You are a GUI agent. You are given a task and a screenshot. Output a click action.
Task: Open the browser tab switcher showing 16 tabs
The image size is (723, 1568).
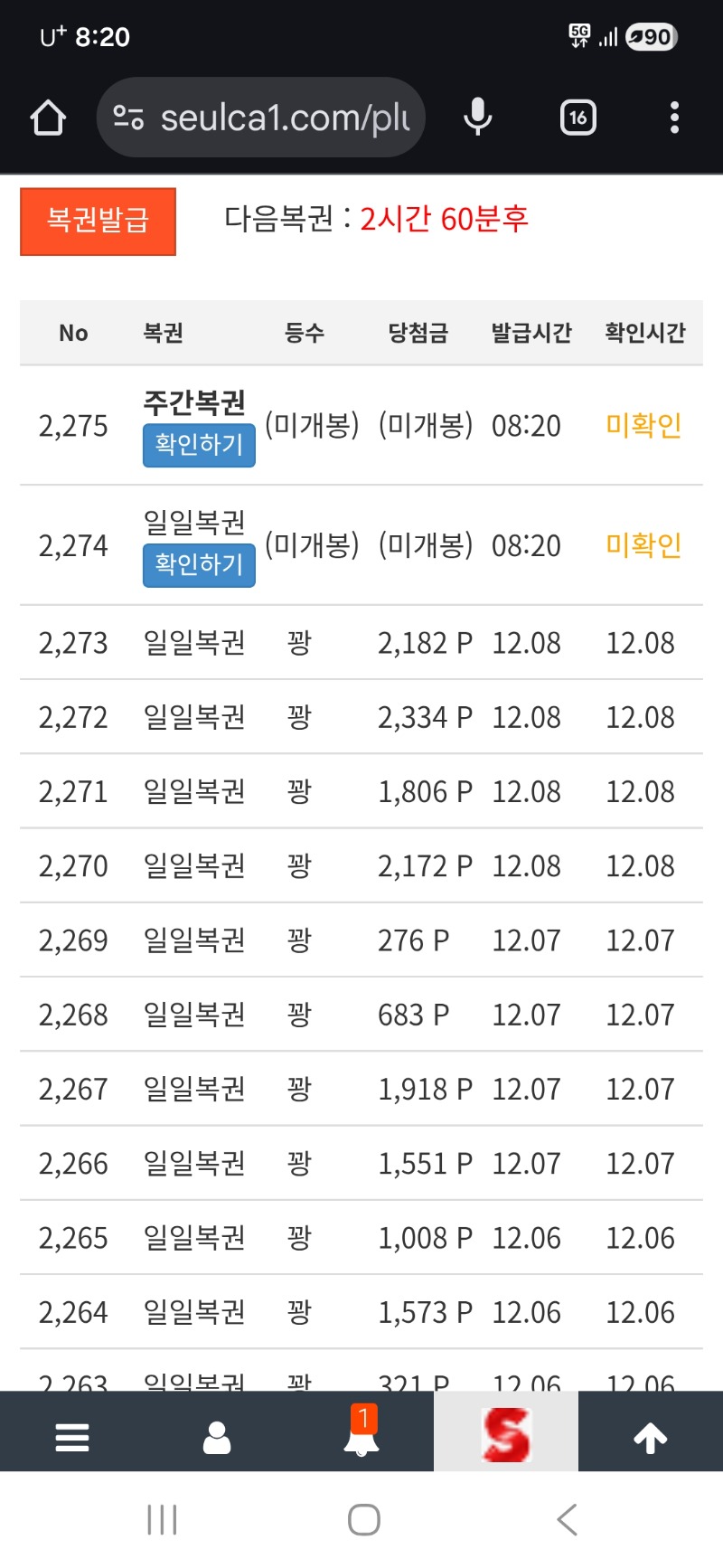[577, 117]
